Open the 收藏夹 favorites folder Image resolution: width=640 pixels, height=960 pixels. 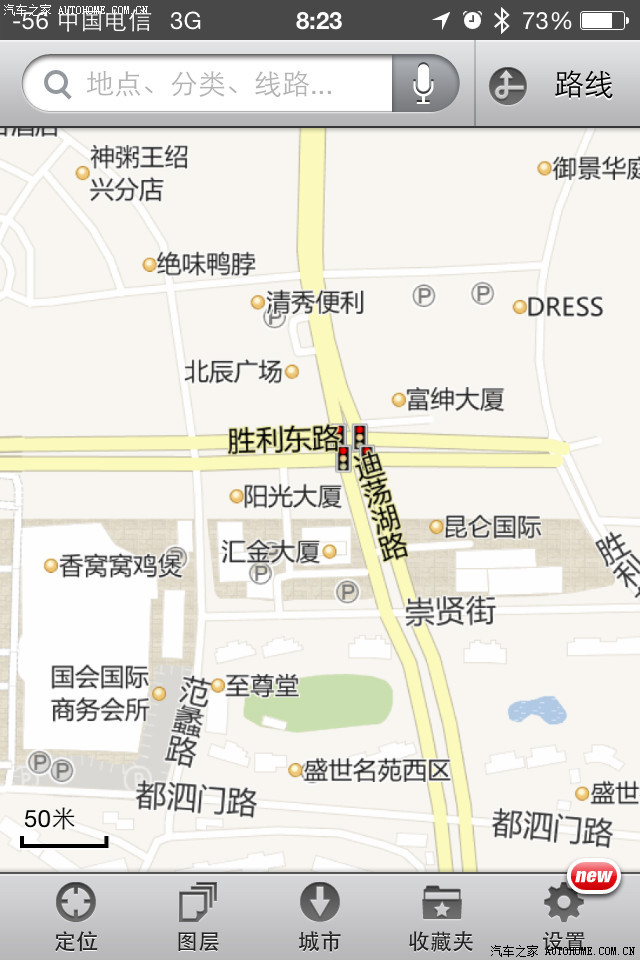click(x=441, y=915)
